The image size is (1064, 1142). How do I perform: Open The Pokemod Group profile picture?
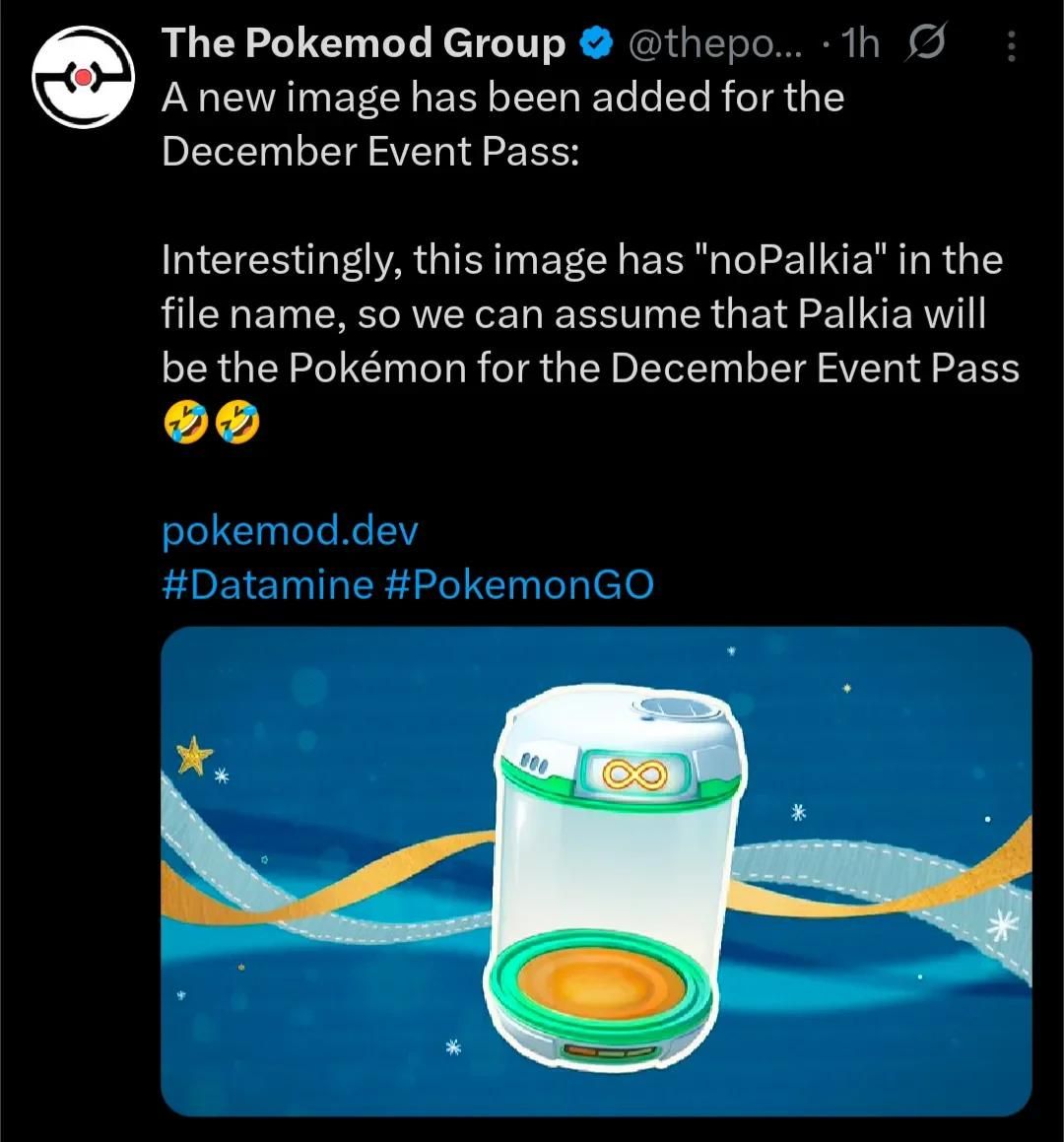tap(83, 77)
